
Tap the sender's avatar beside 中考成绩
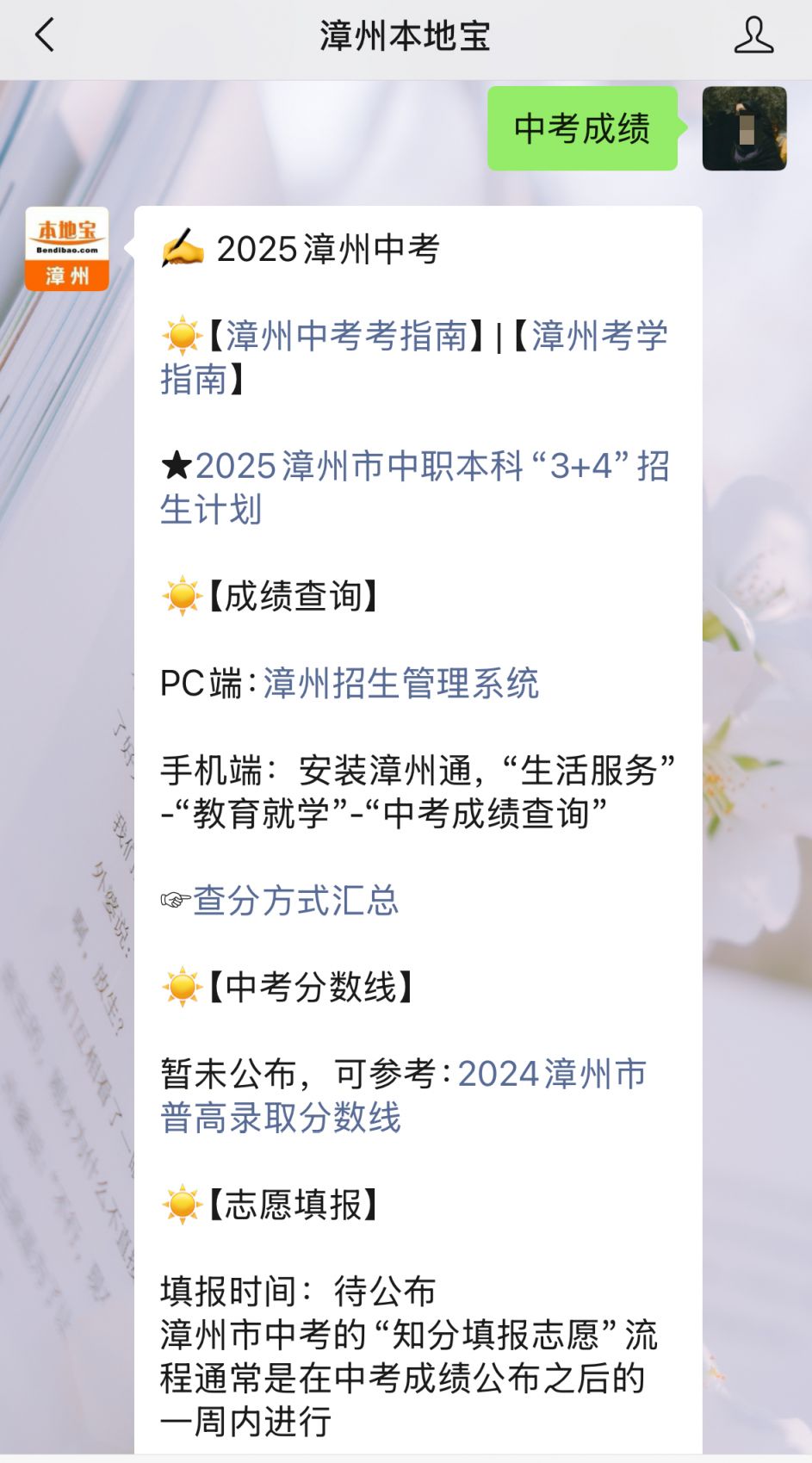pos(744,128)
